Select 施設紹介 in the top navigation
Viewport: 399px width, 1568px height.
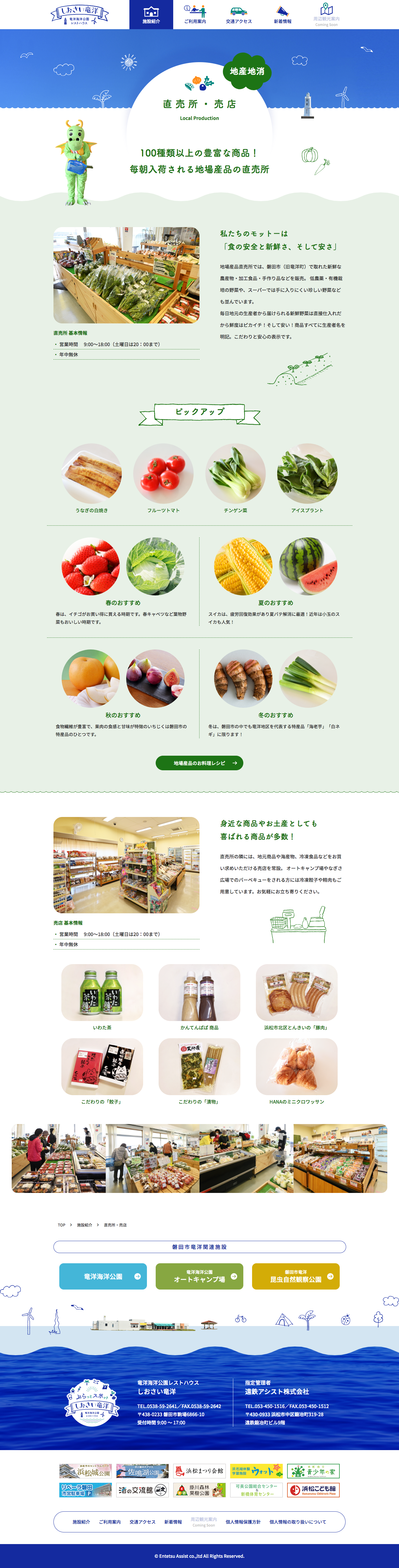pos(151,15)
